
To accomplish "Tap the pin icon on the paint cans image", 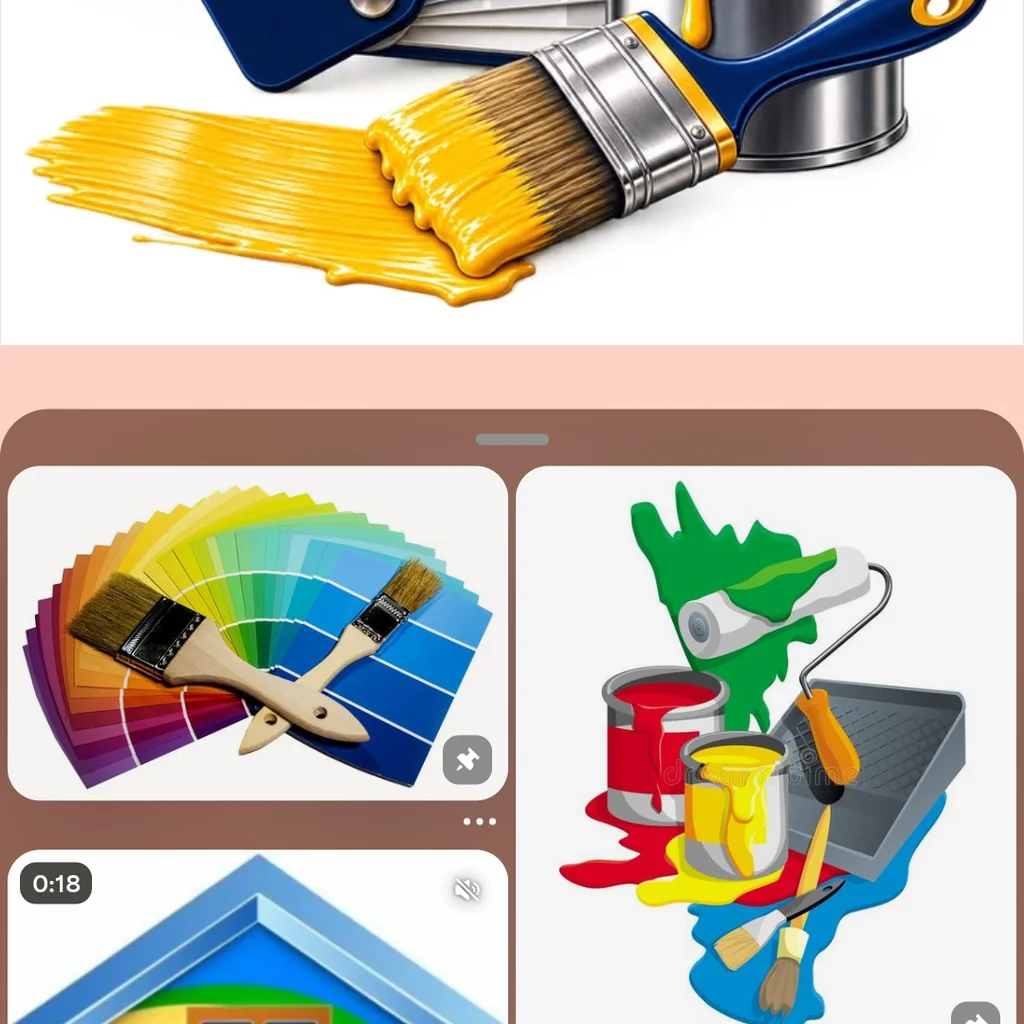I will coord(976,1014).
